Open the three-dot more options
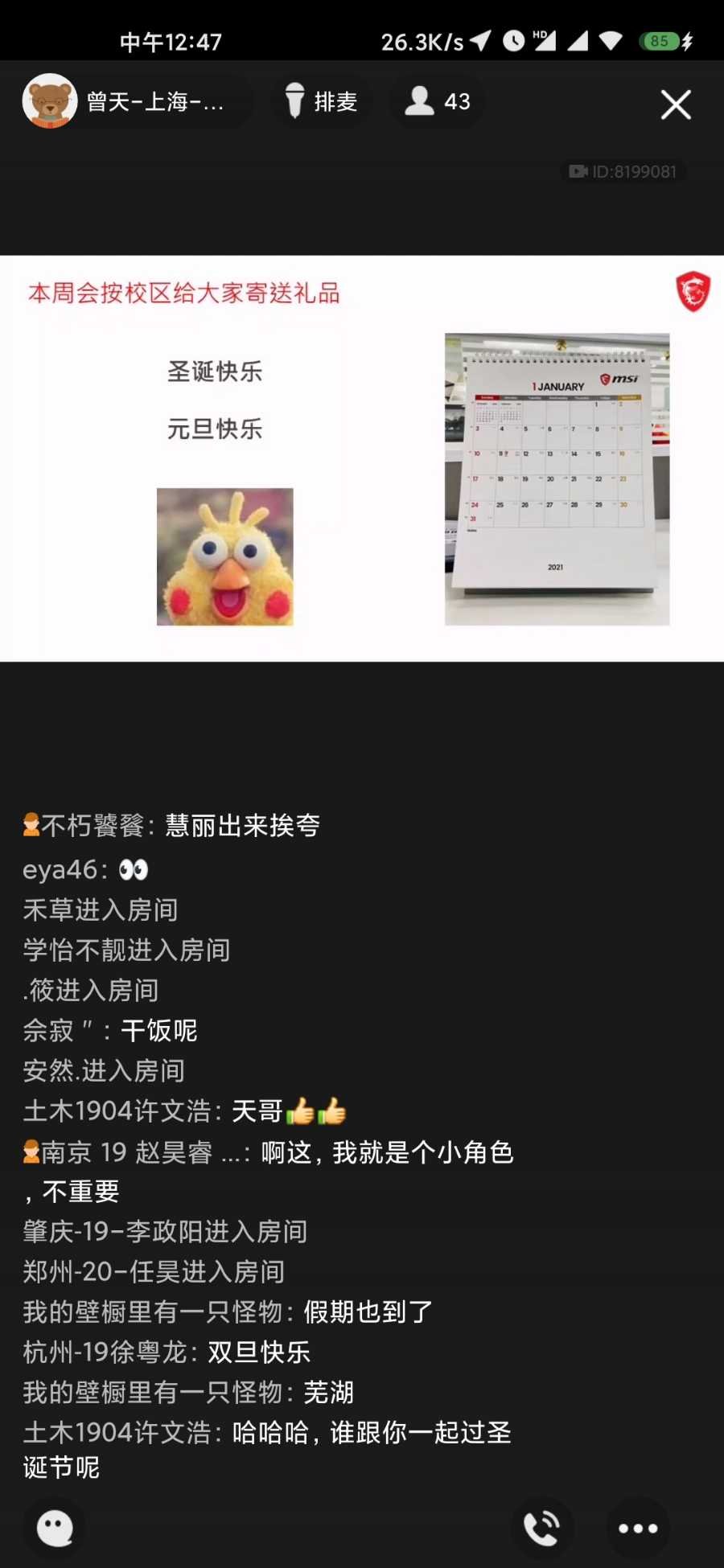Screen dimensions: 724x1568 tap(638, 1528)
